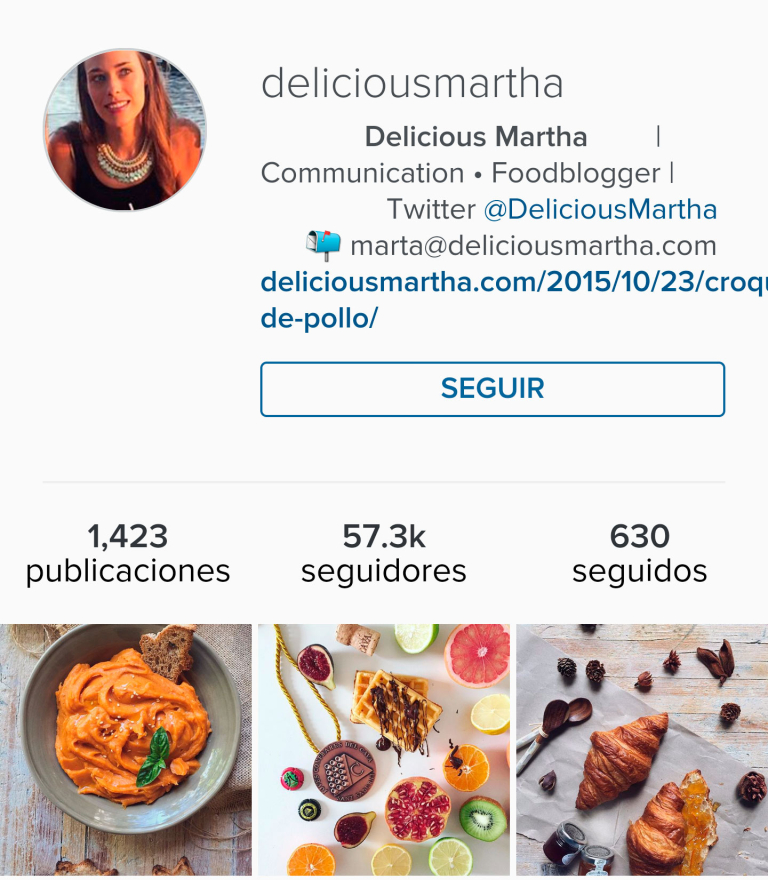Open the 57.3k seguidores list

[384, 553]
